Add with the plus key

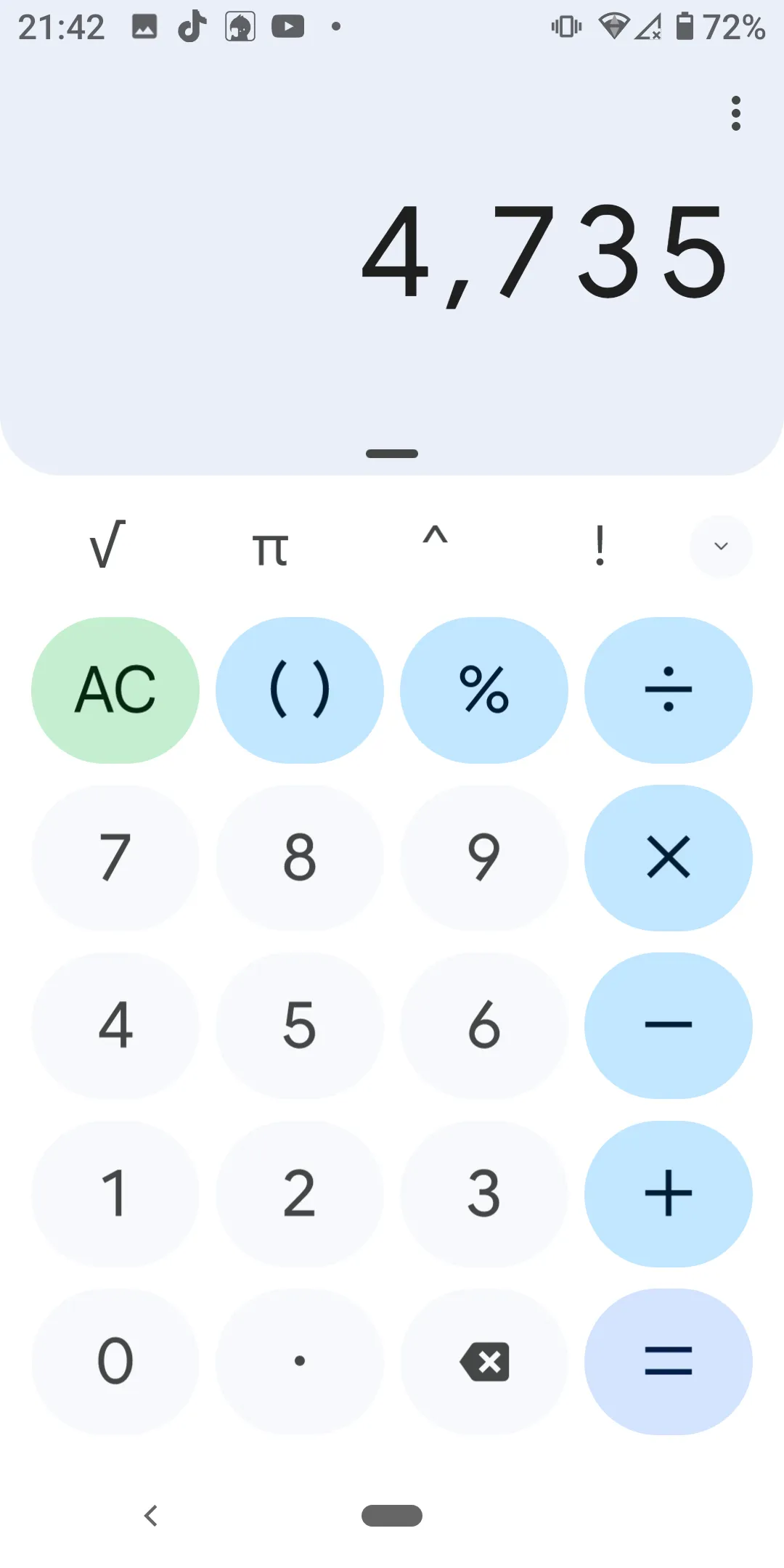coord(669,1193)
